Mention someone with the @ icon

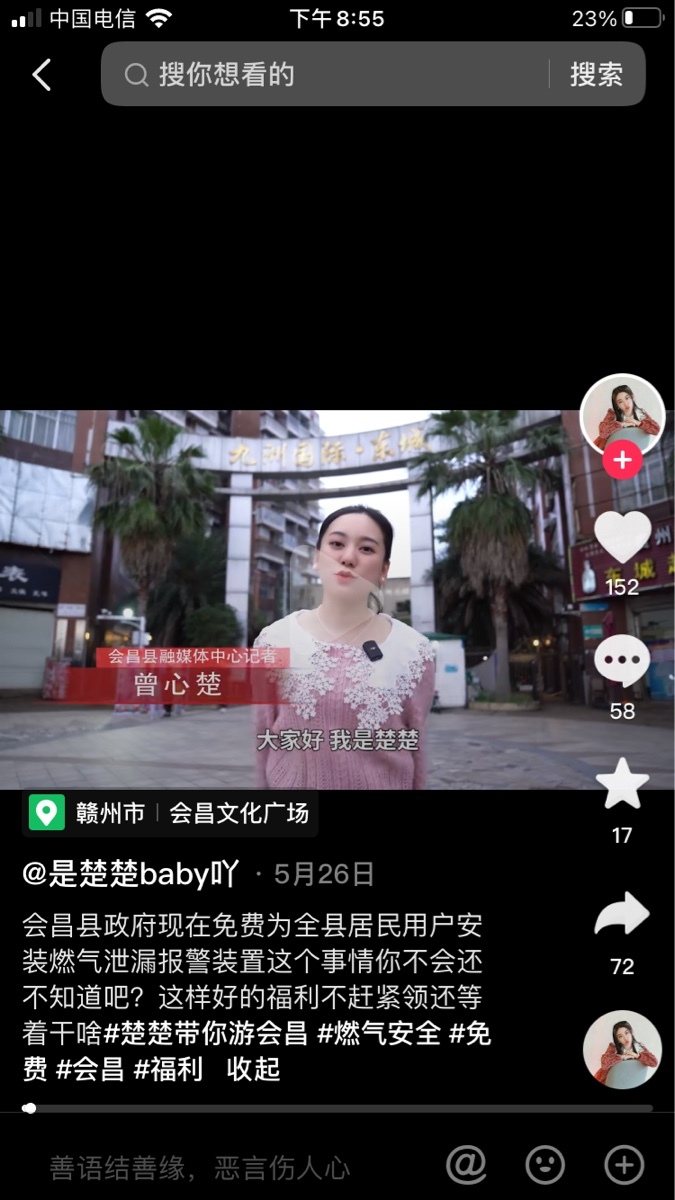point(466,1164)
